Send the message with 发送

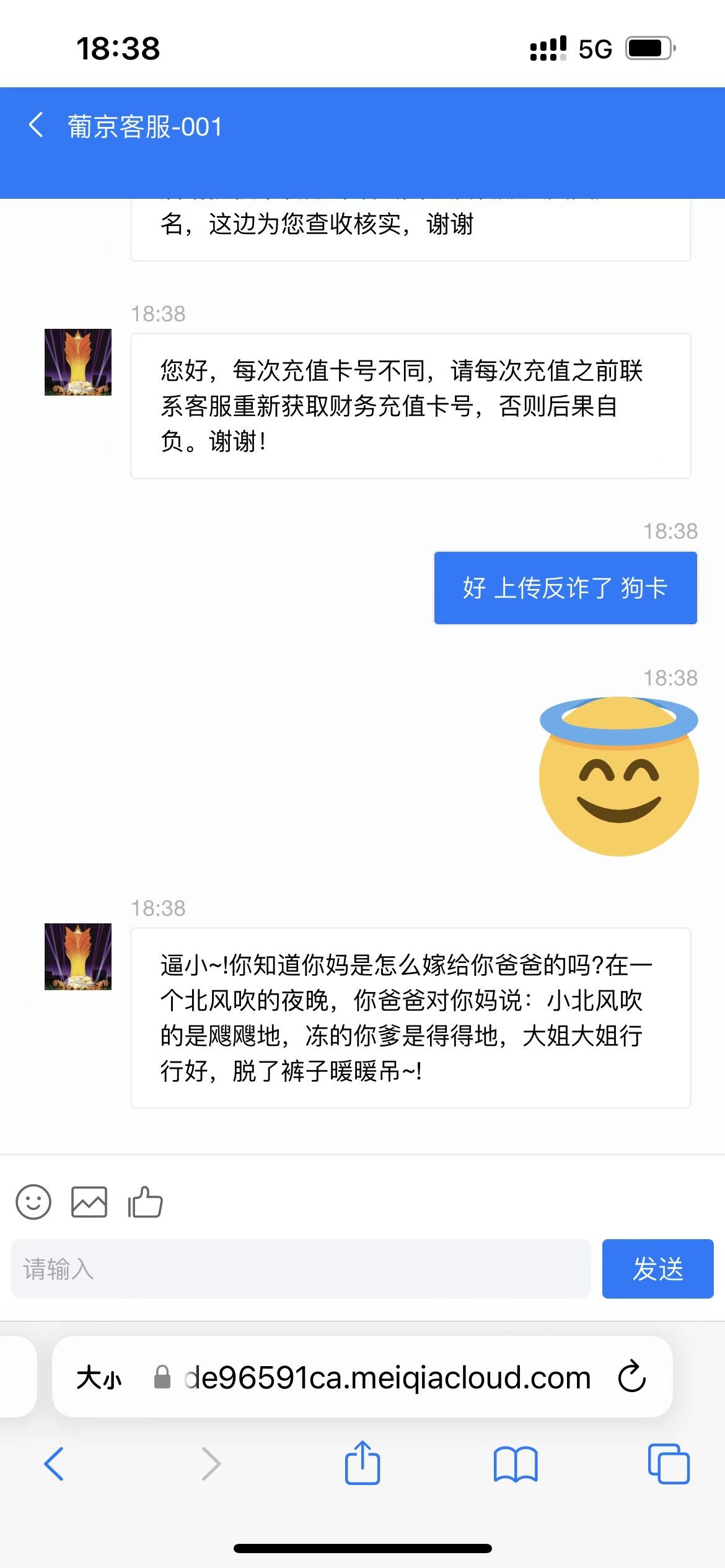[657, 1269]
